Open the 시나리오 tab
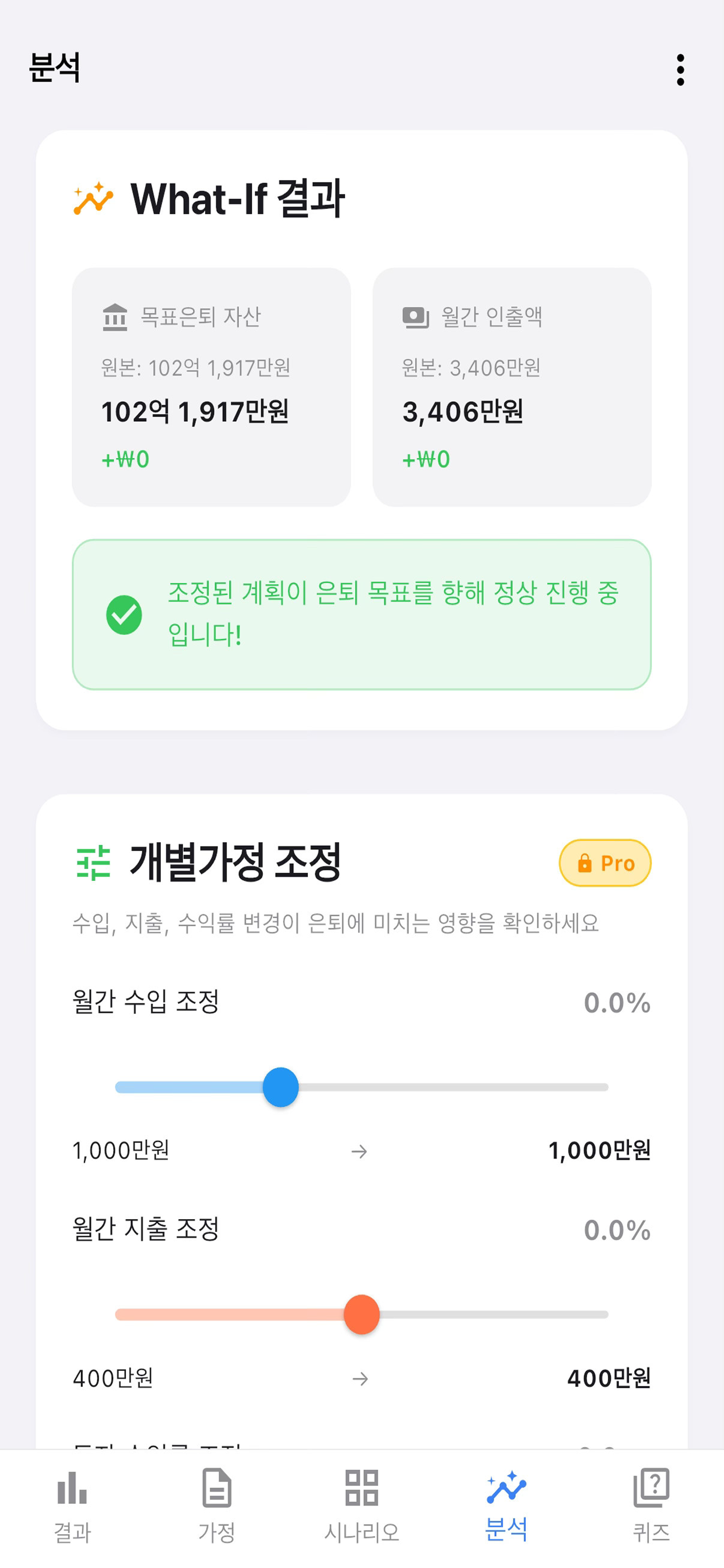This screenshot has width=724, height=1568. click(362, 1506)
